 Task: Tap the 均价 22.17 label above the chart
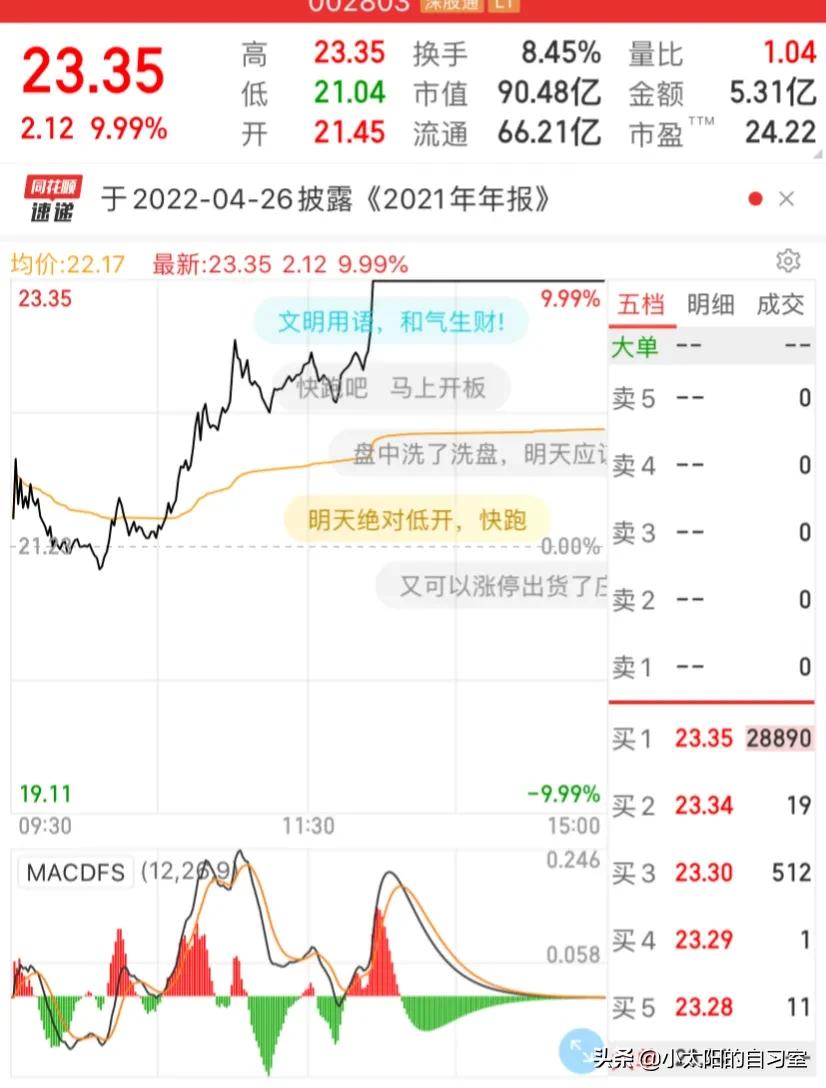65,264
